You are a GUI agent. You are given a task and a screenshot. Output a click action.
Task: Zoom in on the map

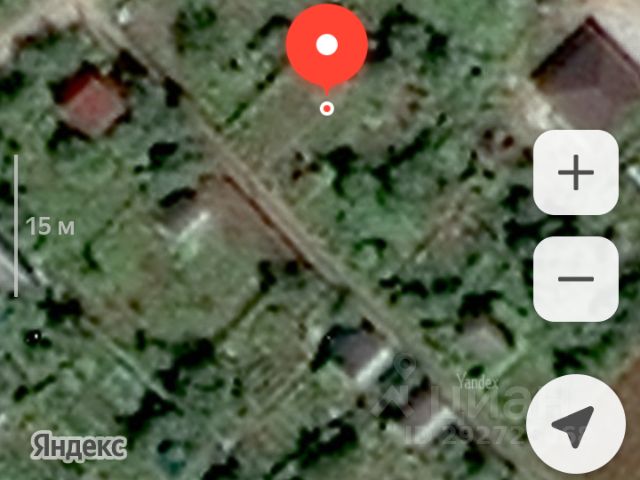coord(575,172)
